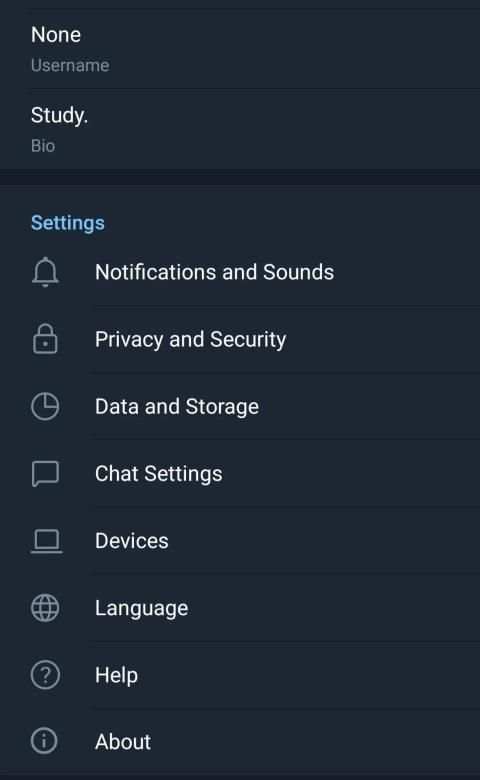This screenshot has height=780, width=480.
Task: Select Chat Settings
Action: tap(240, 474)
